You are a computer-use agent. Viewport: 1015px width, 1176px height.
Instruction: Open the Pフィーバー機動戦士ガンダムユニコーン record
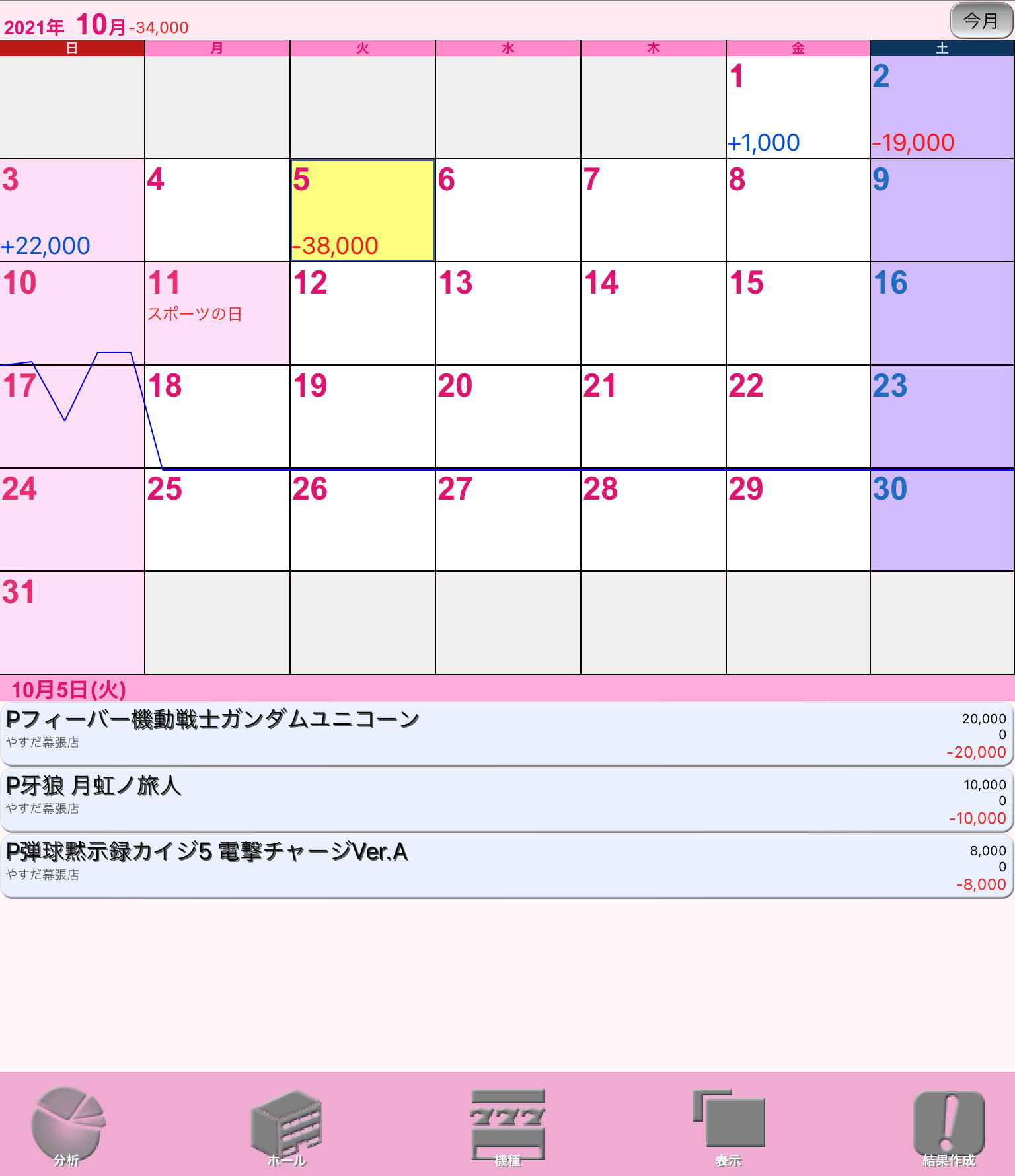click(x=507, y=734)
